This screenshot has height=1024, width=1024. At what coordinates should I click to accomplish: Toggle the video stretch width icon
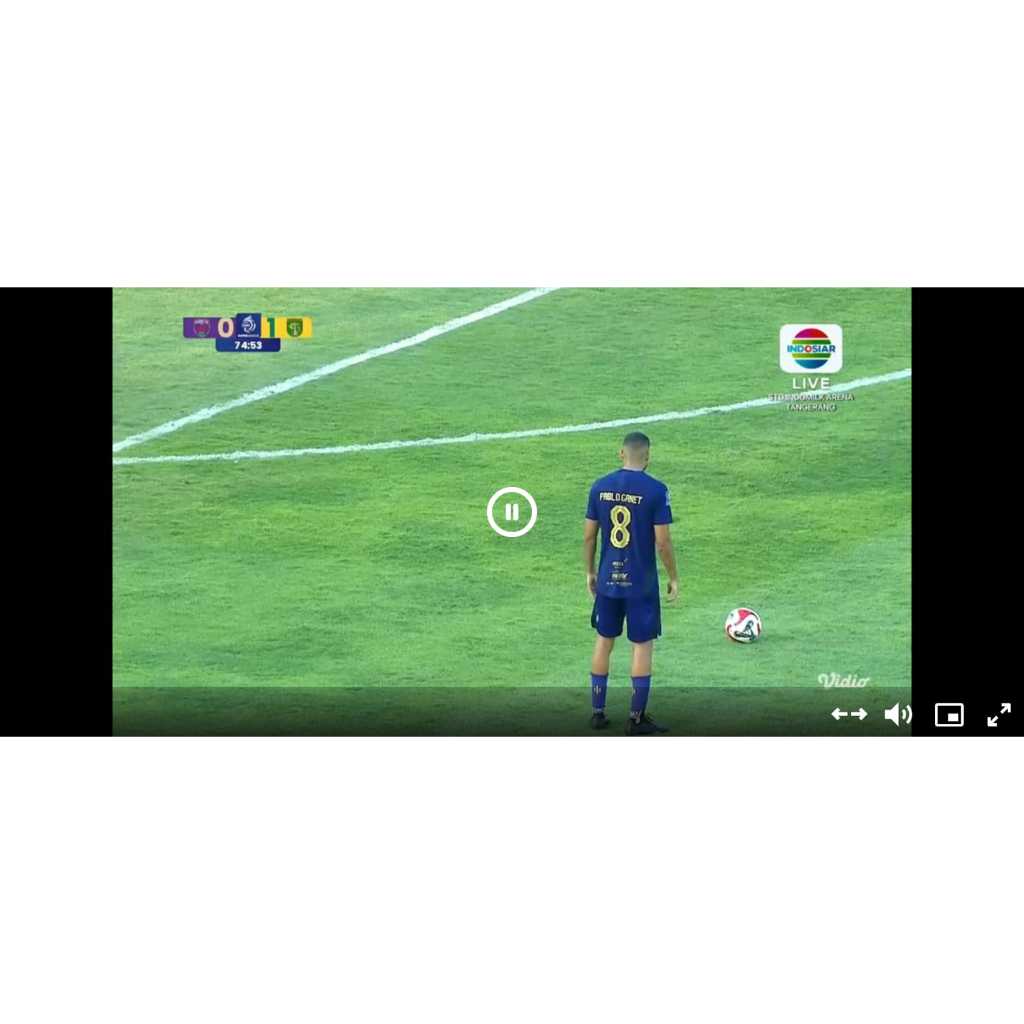tap(849, 714)
